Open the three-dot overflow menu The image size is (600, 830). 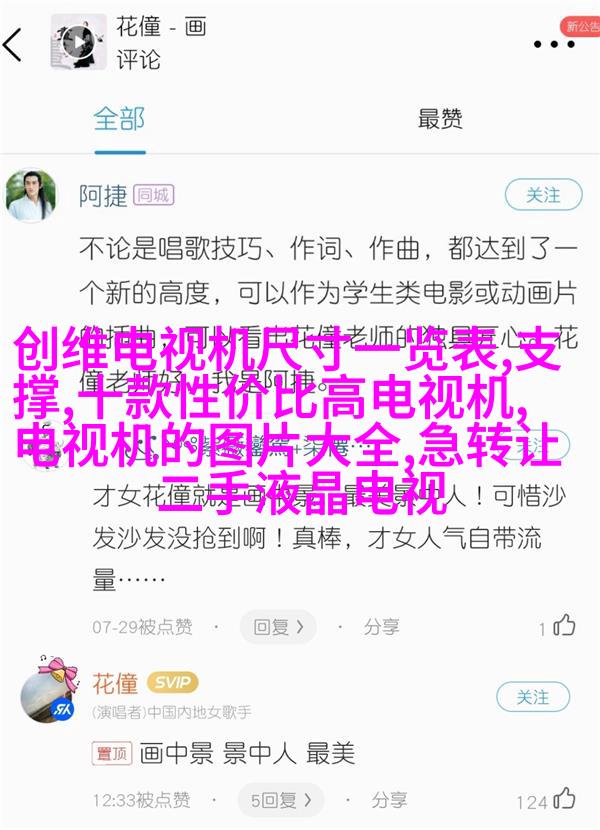click(553, 44)
